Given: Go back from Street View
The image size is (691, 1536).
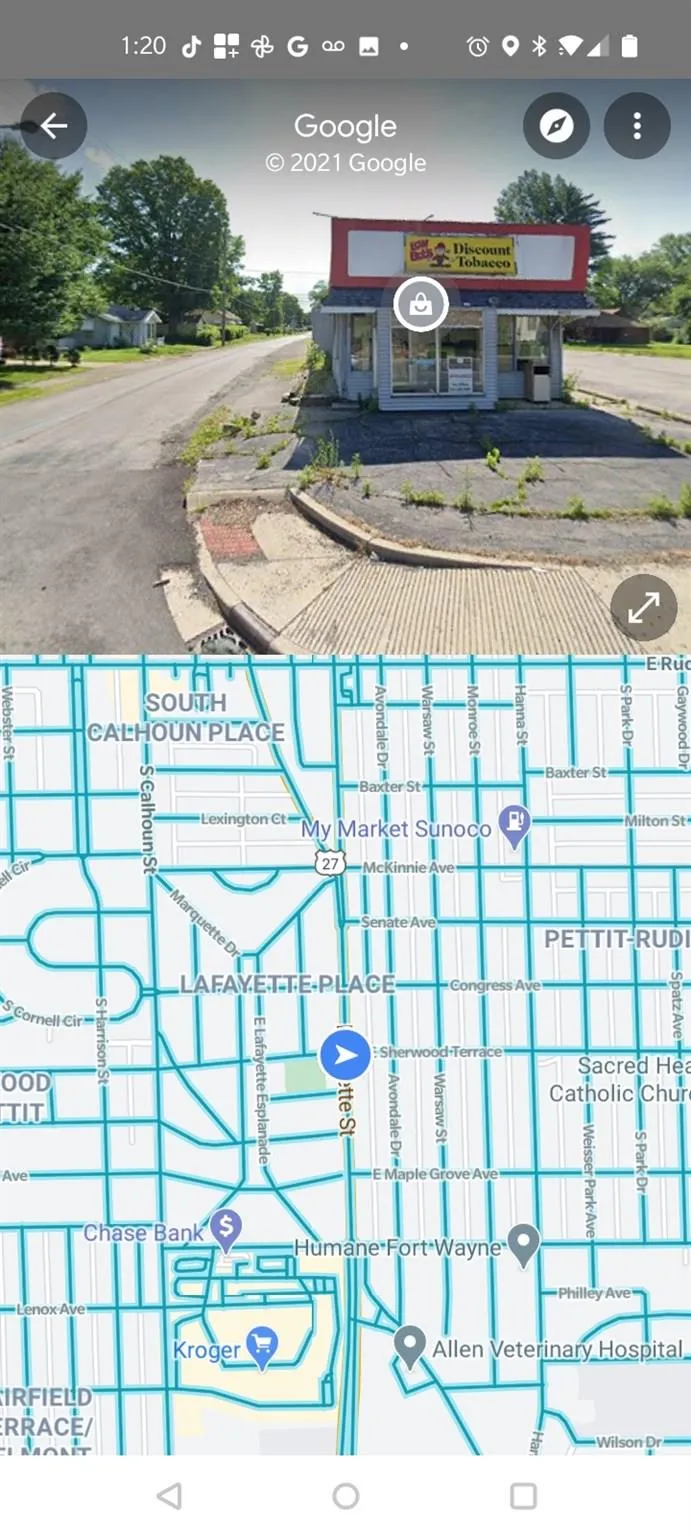Looking at the screenshot, I should 53,126.
